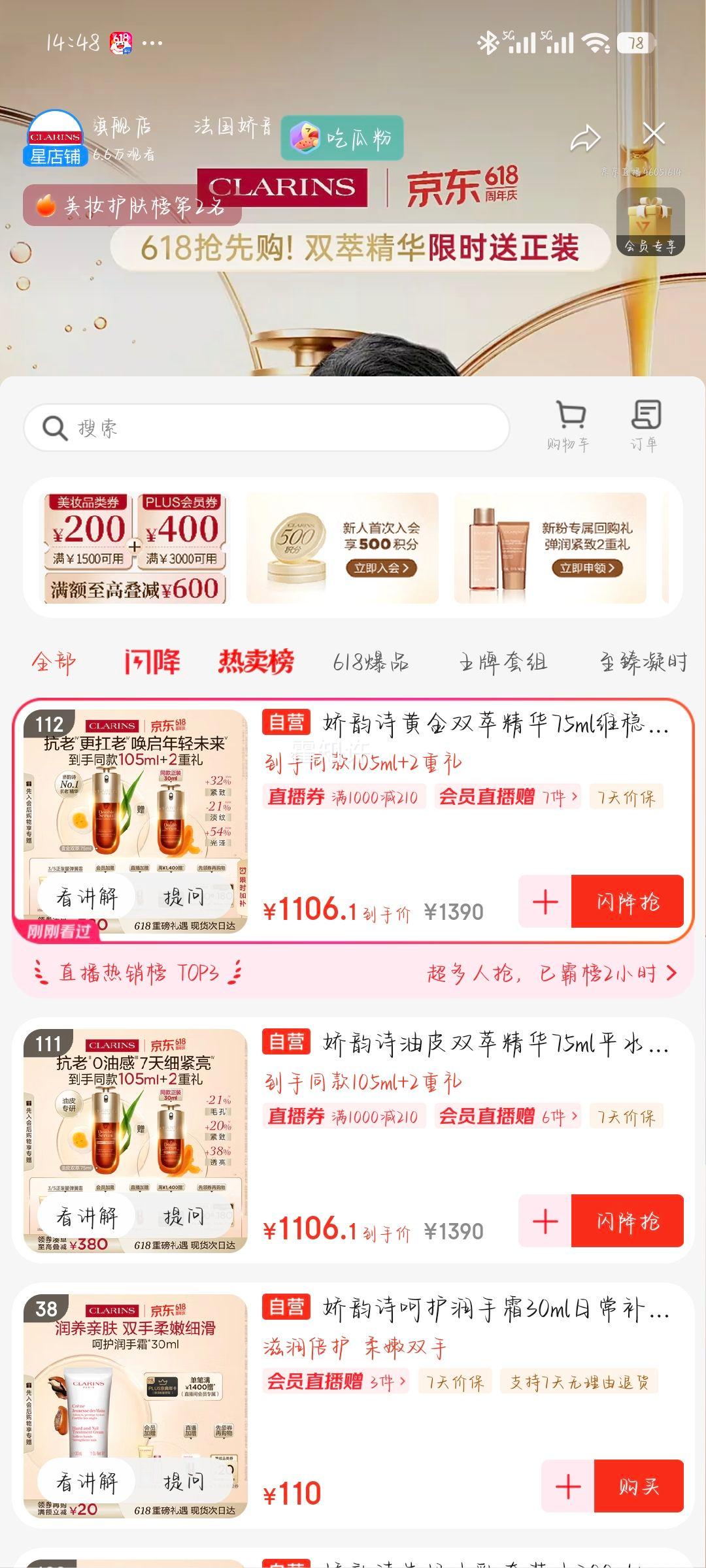The width and height of the screenshot is (706, 1568).
Task: Open the 会员专享 gift box
Action: (650, 222)
